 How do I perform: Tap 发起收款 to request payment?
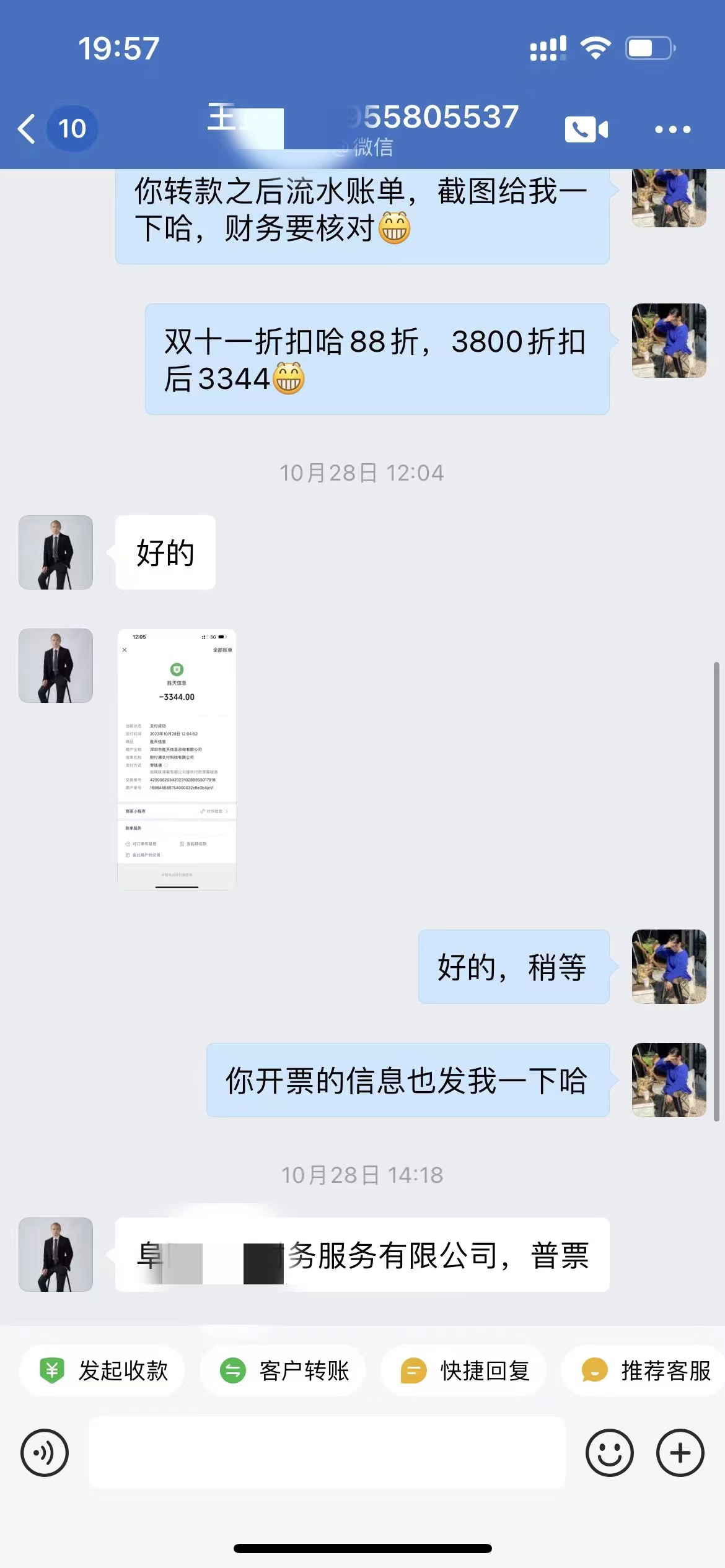(103, 1370)
